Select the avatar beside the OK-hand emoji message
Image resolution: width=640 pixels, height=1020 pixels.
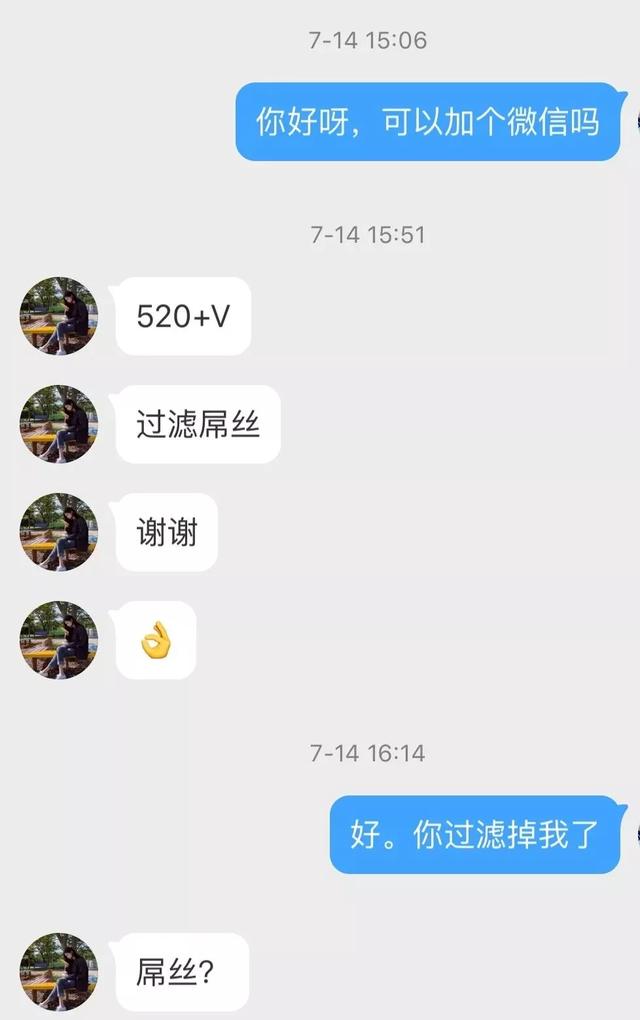pyautogui.click(x=59, y=640)
